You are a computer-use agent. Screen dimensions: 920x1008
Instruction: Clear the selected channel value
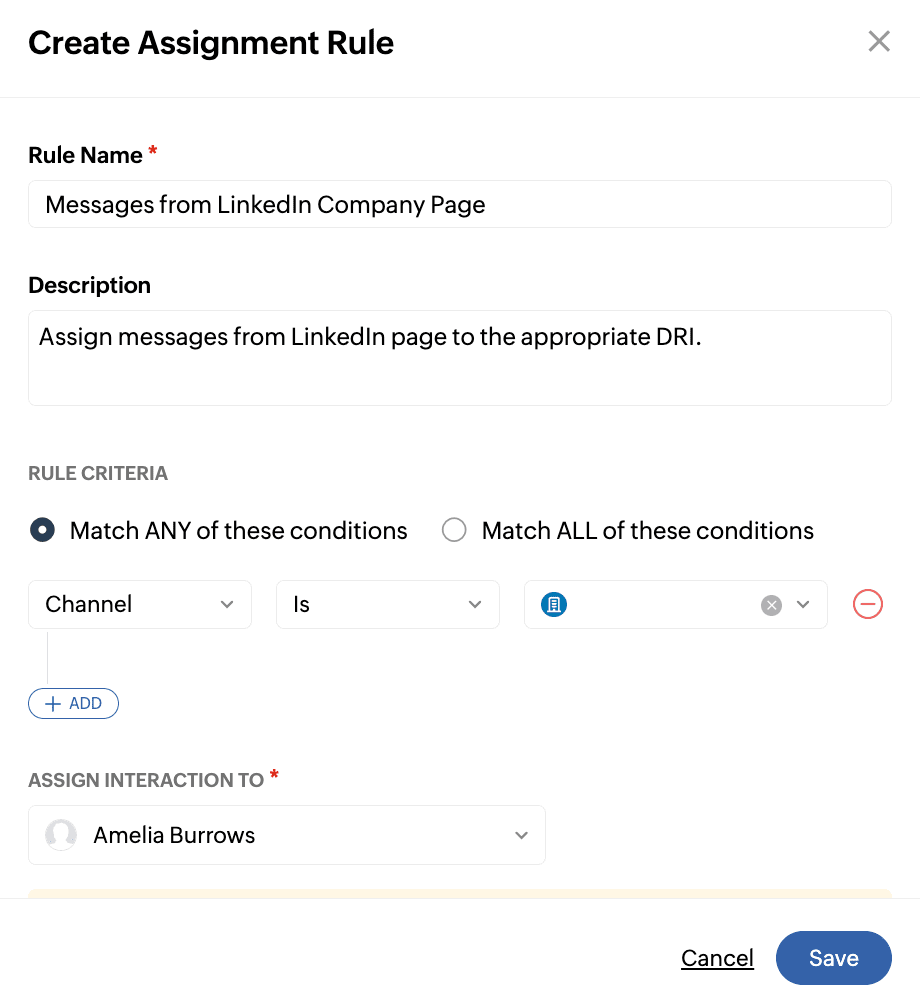(771, 605)
